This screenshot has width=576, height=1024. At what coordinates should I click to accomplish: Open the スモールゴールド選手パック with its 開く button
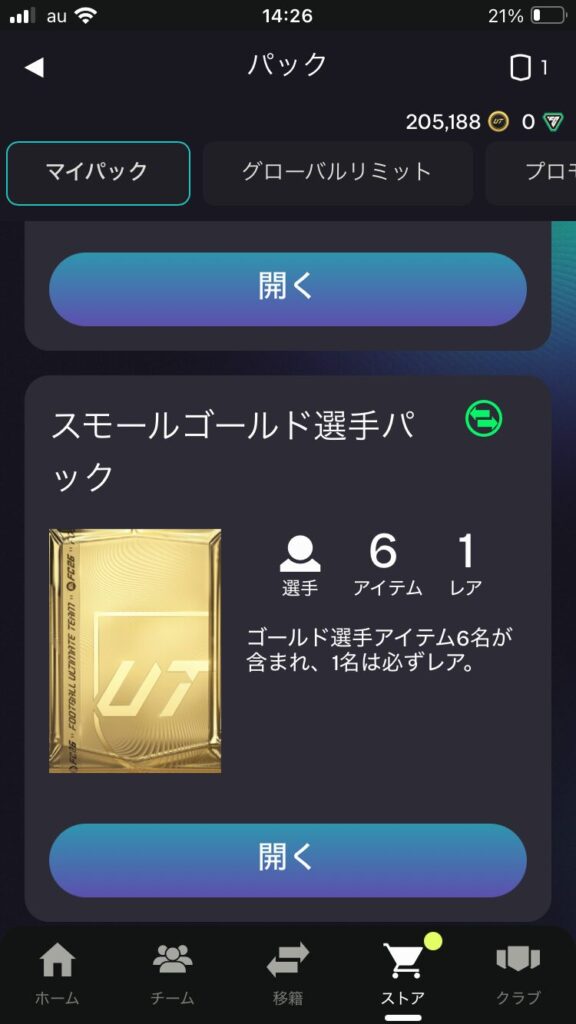[x=288, y=860]
